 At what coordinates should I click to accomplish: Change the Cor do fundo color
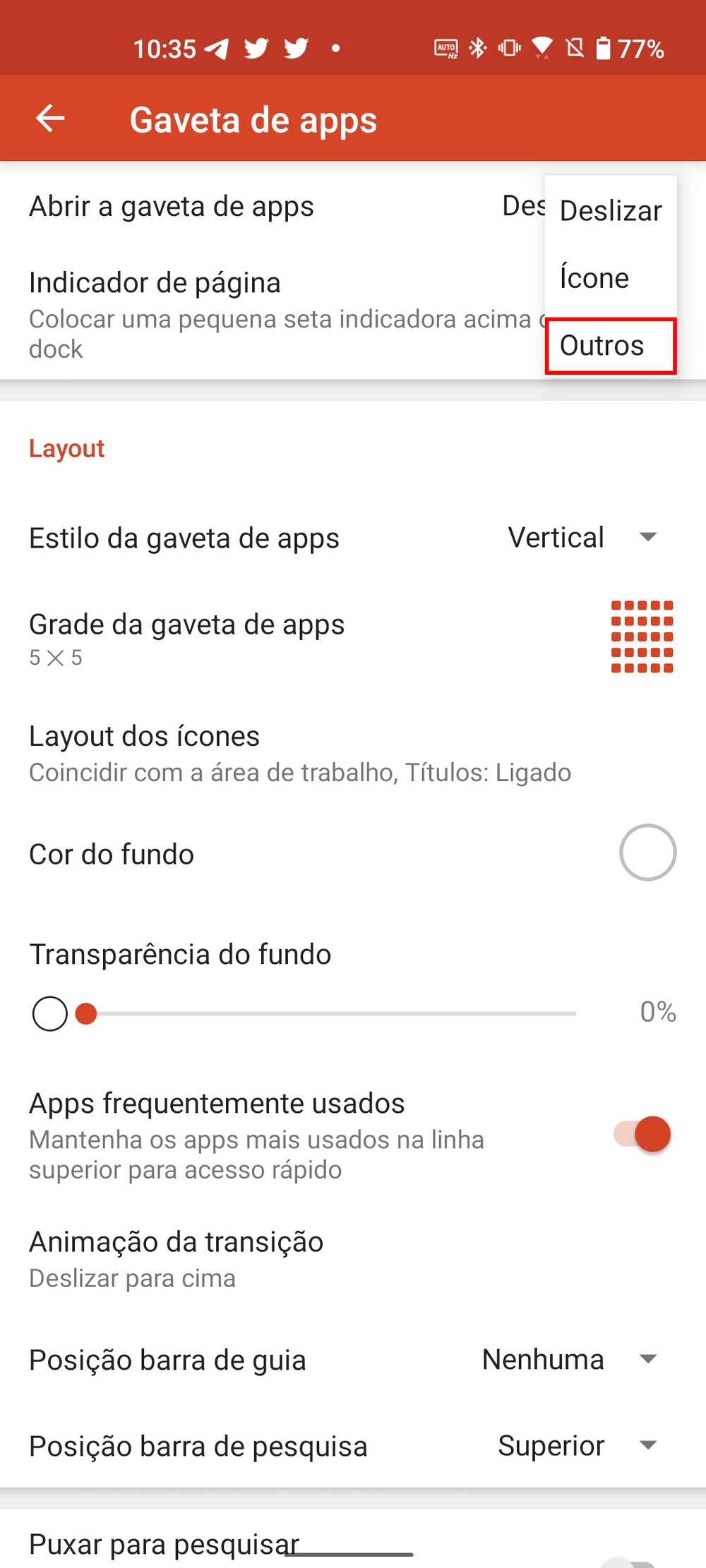[647, 852]
